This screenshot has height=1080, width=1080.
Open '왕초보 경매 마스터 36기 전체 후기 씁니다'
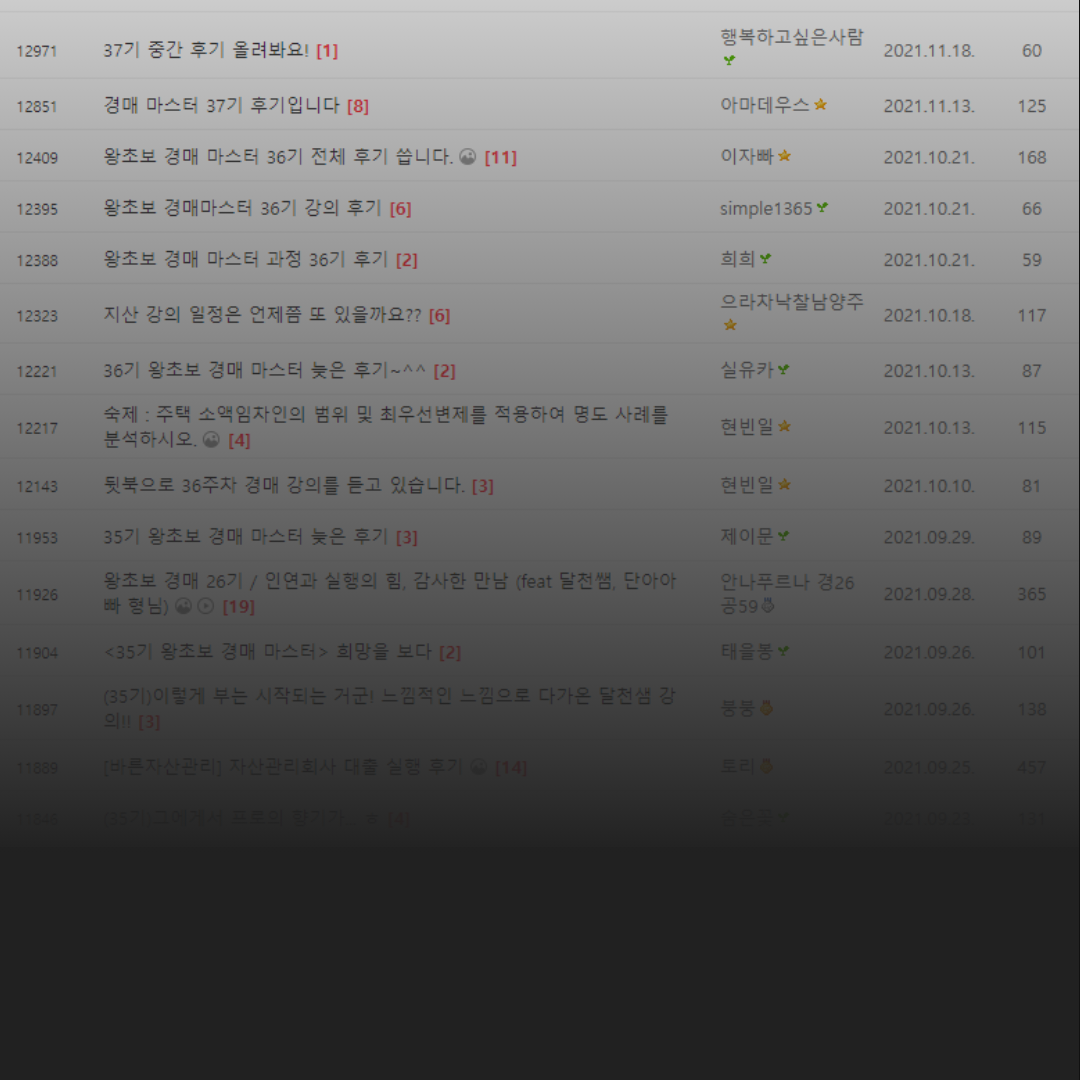point(278,157)
